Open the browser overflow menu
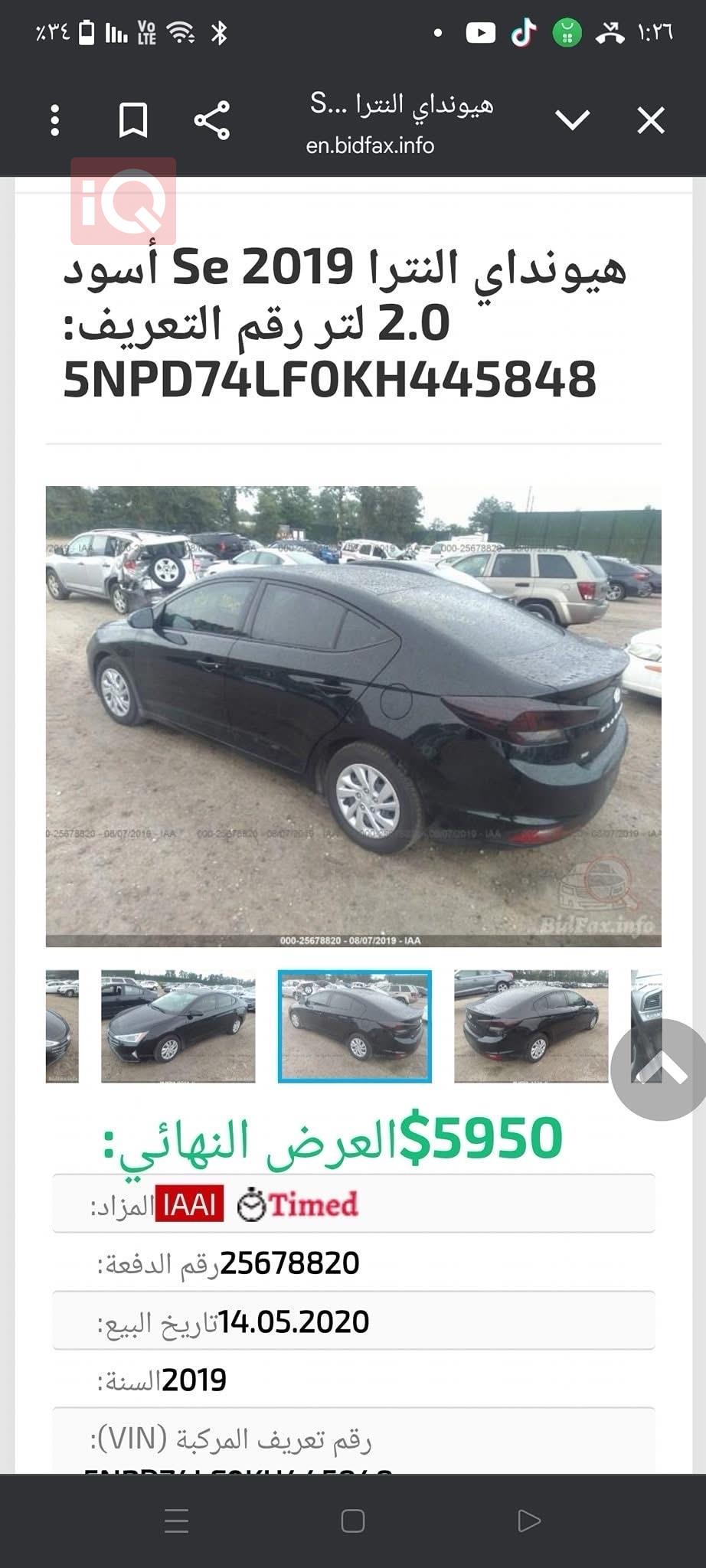706x1568 pixels. tap(54, 120)
